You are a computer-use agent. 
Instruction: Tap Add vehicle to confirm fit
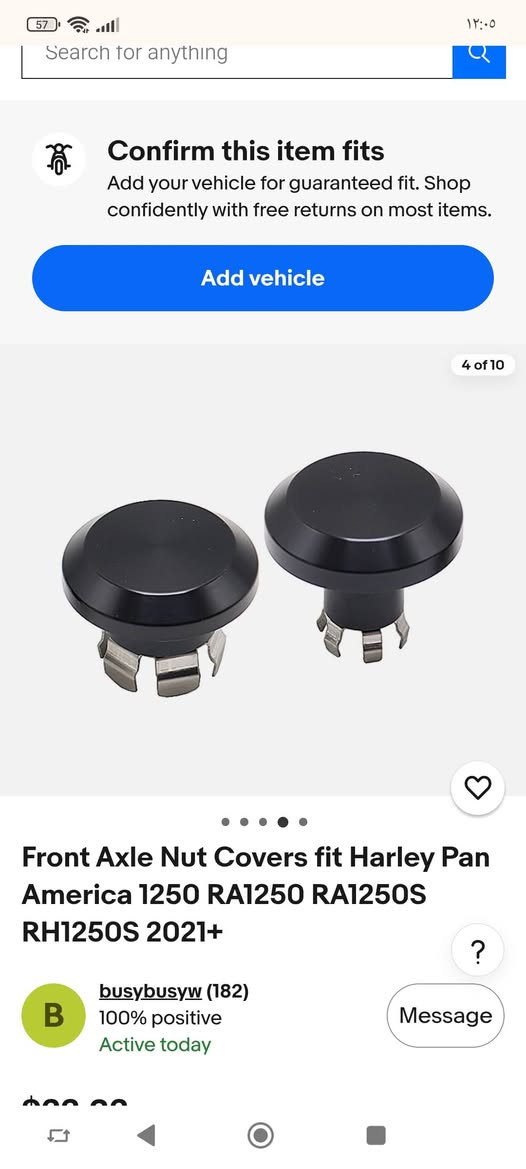point(262,278)
